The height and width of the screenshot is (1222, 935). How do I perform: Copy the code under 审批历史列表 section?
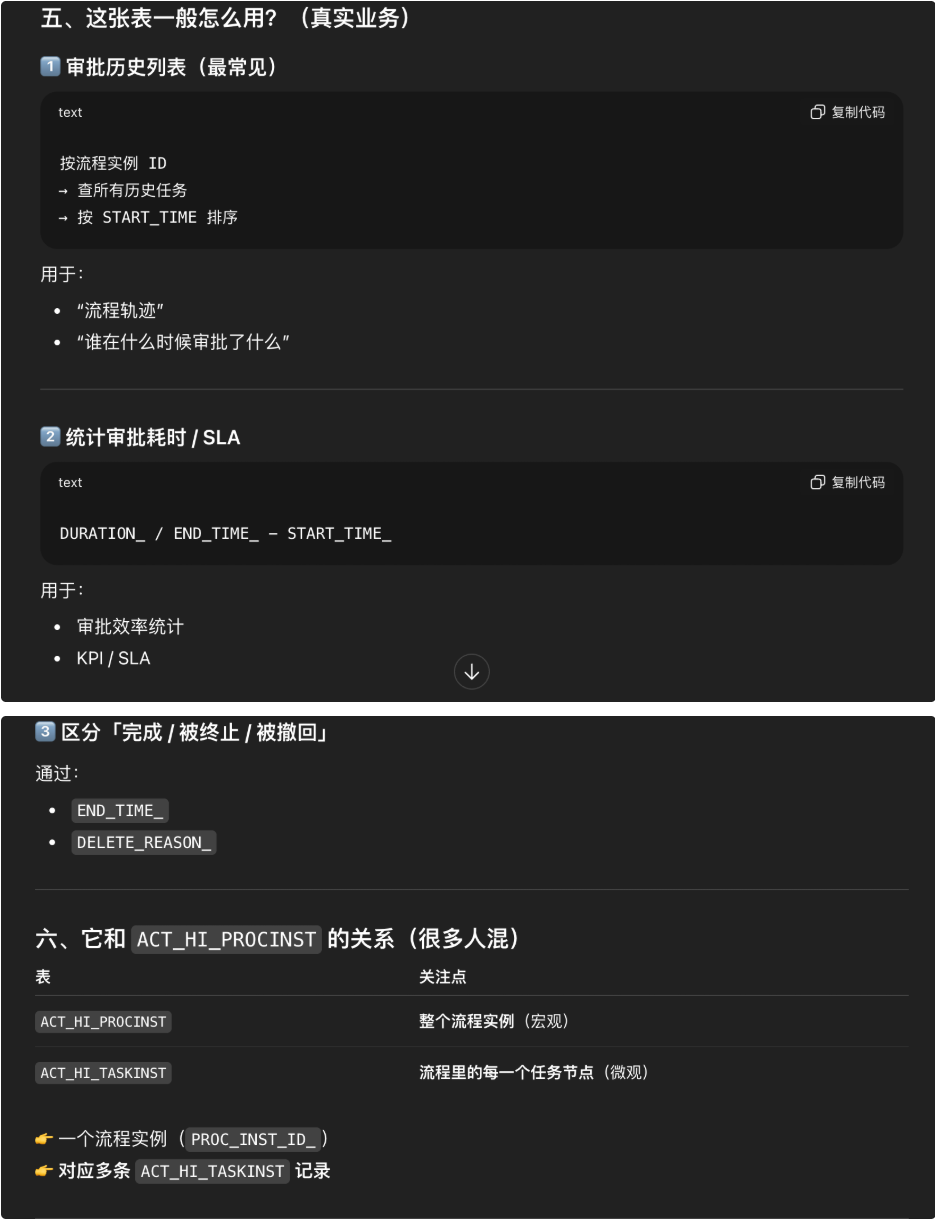coord(847,112)
